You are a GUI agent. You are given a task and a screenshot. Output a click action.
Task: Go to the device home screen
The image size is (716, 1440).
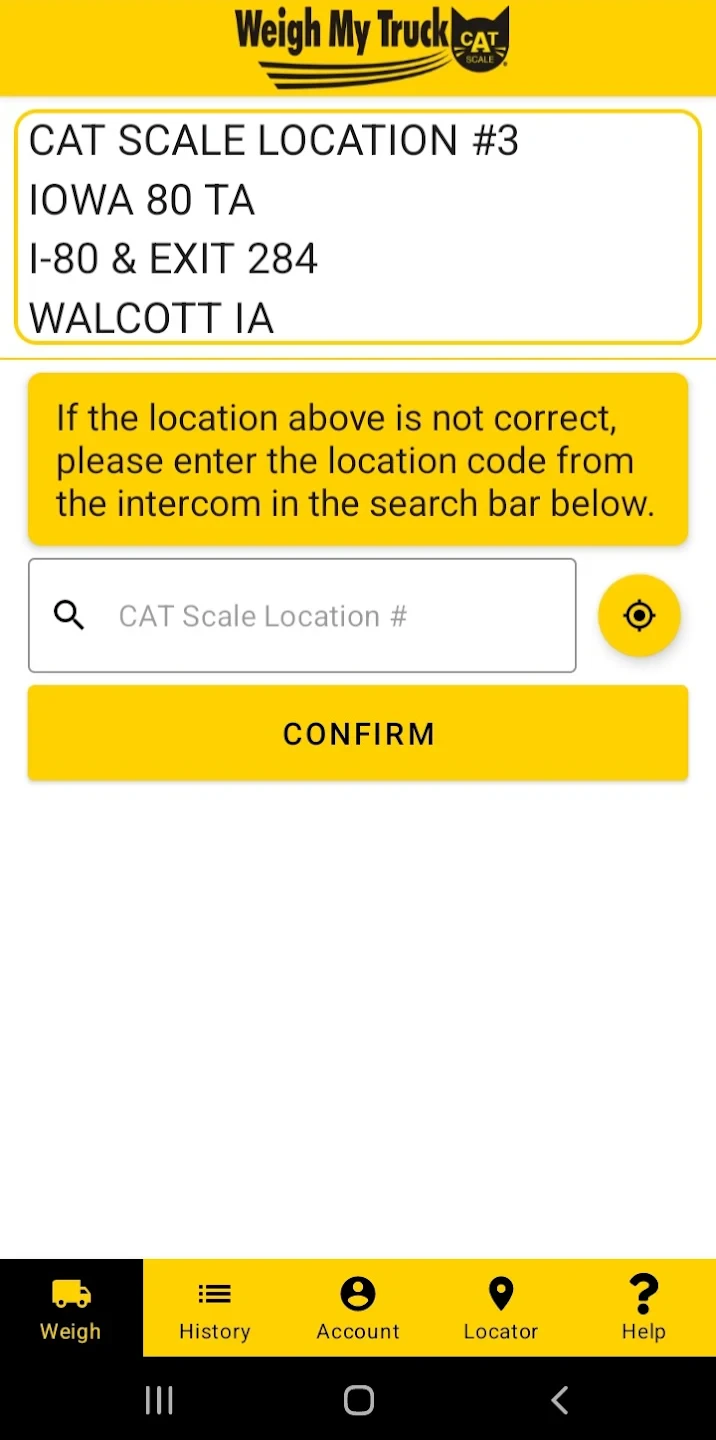(358, 1399)
